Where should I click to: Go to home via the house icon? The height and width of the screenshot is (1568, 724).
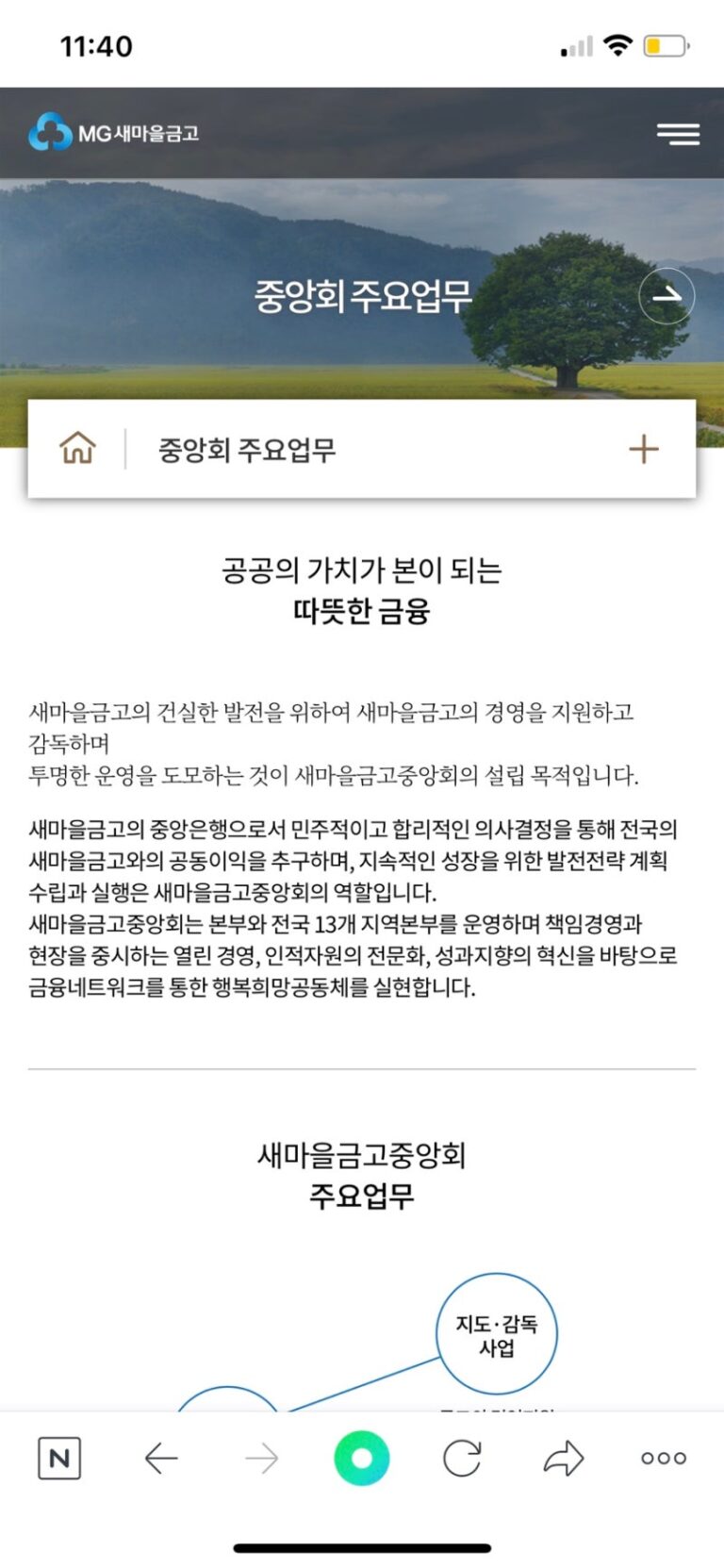click(78, 448)
